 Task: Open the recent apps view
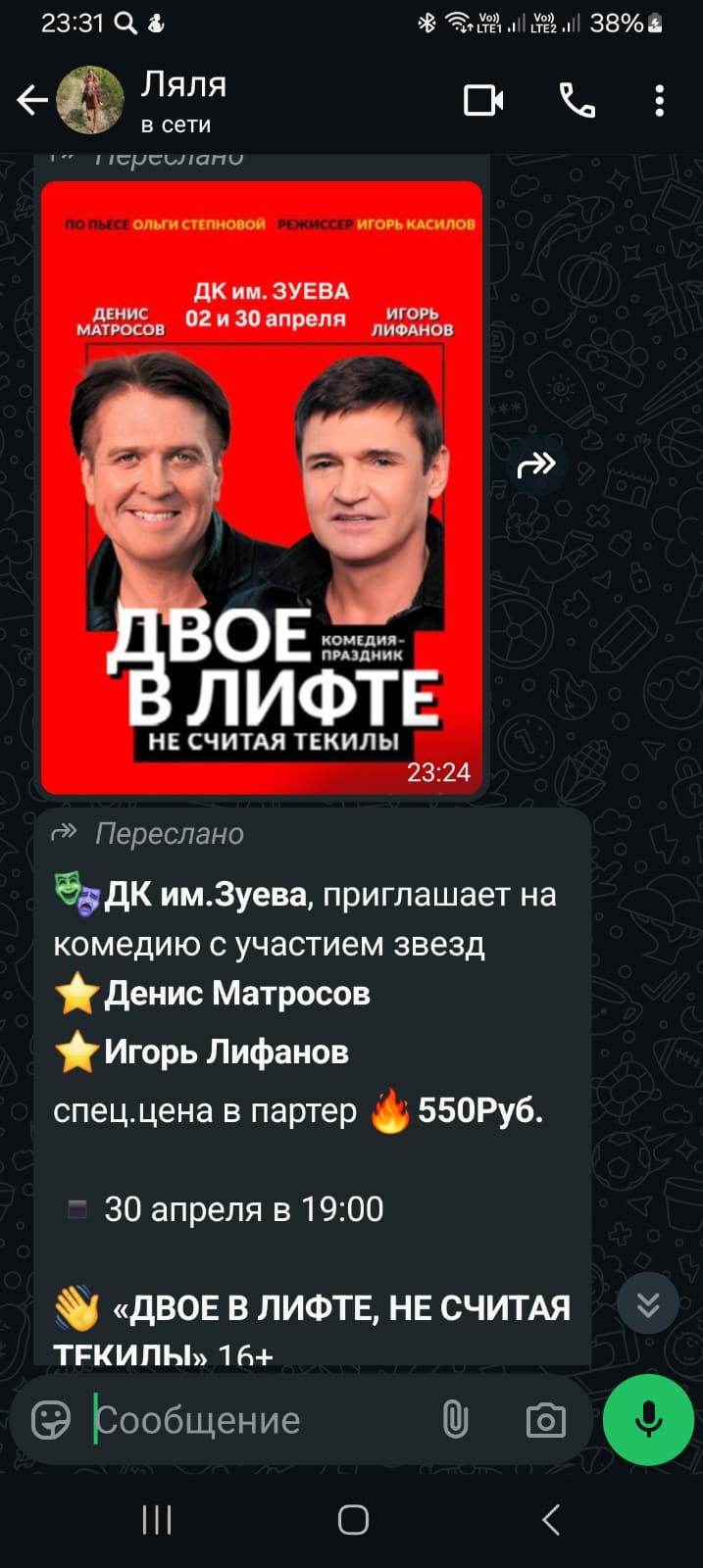157,1520
